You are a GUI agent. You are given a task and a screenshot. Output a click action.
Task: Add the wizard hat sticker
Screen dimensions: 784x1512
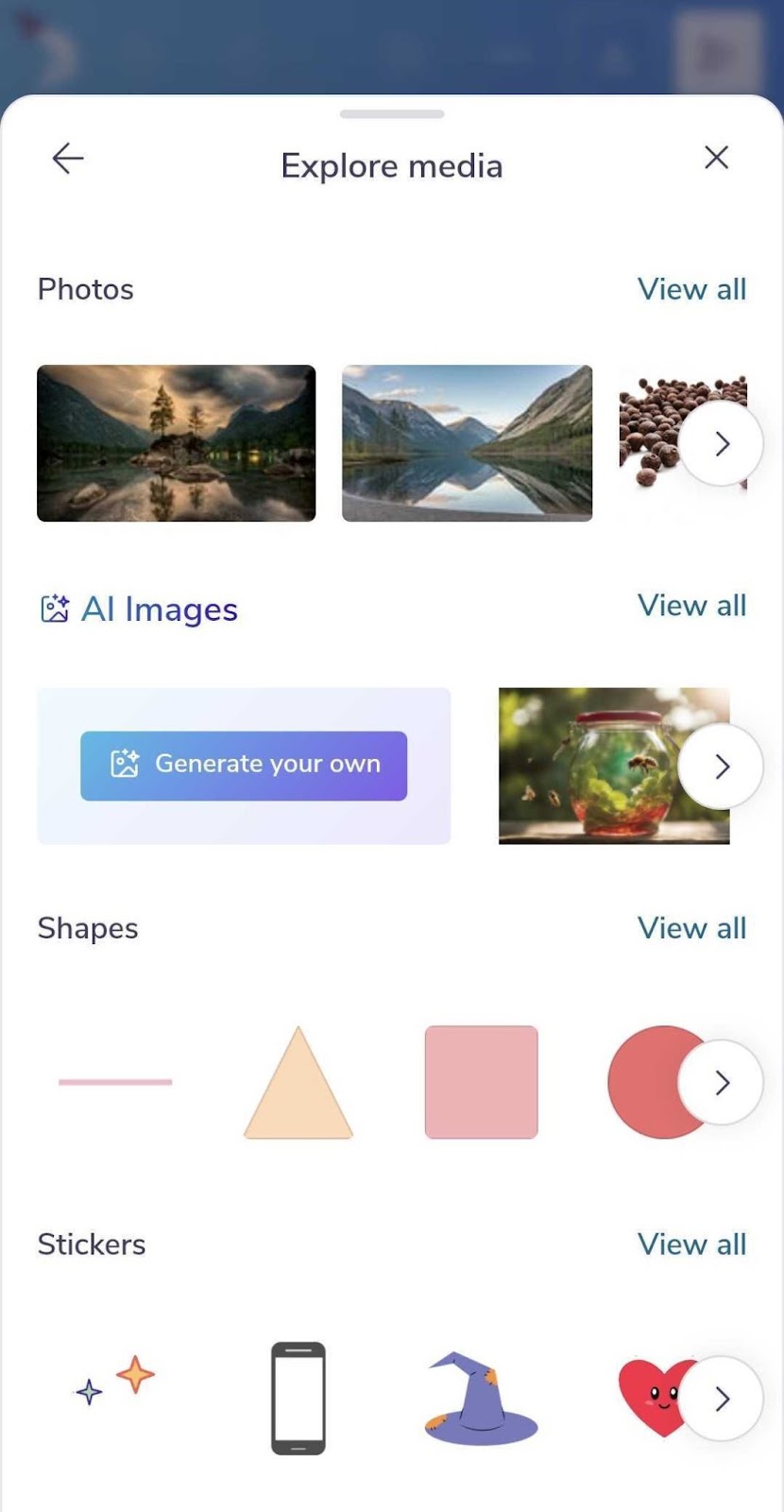[481, 1398]
